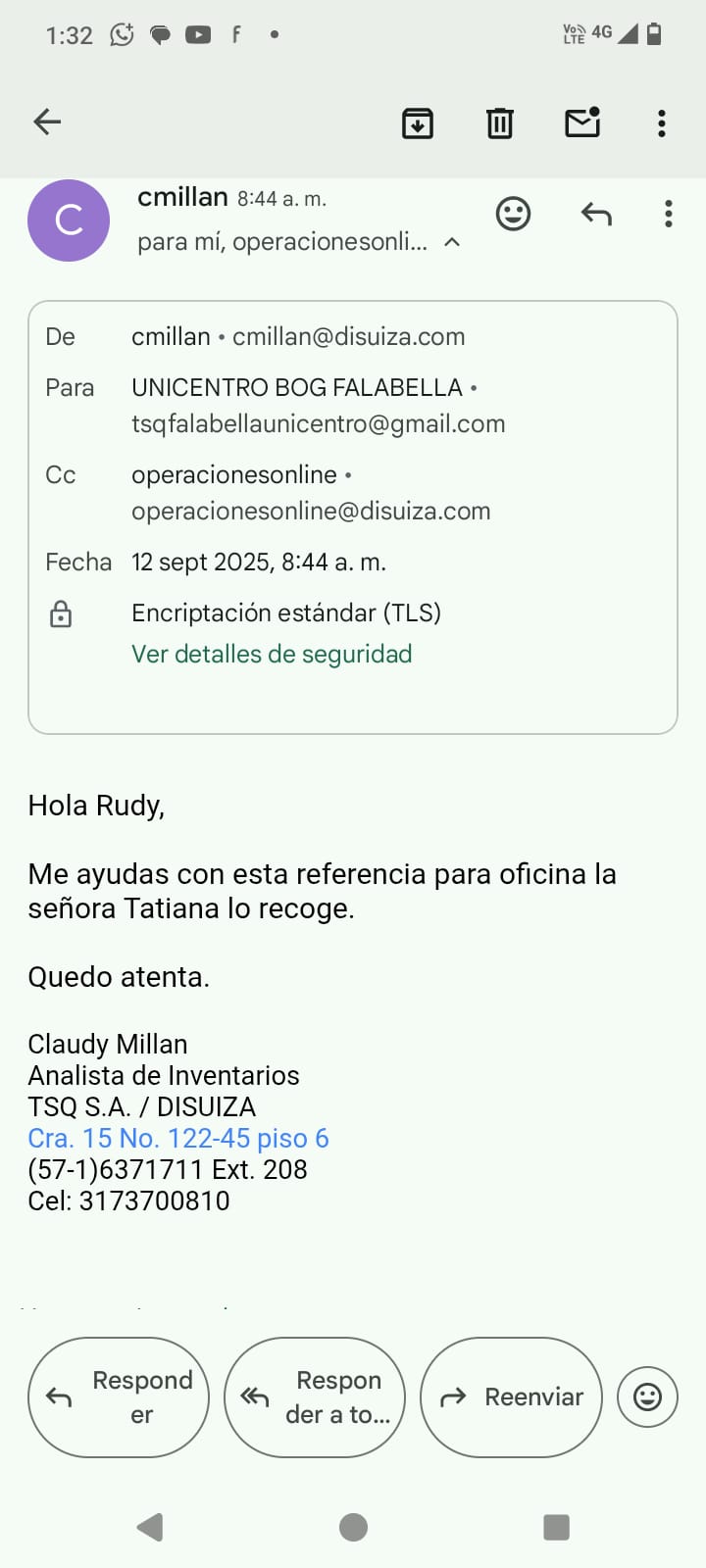Open the message's three-dot options menu

click(x=669, y=214)
